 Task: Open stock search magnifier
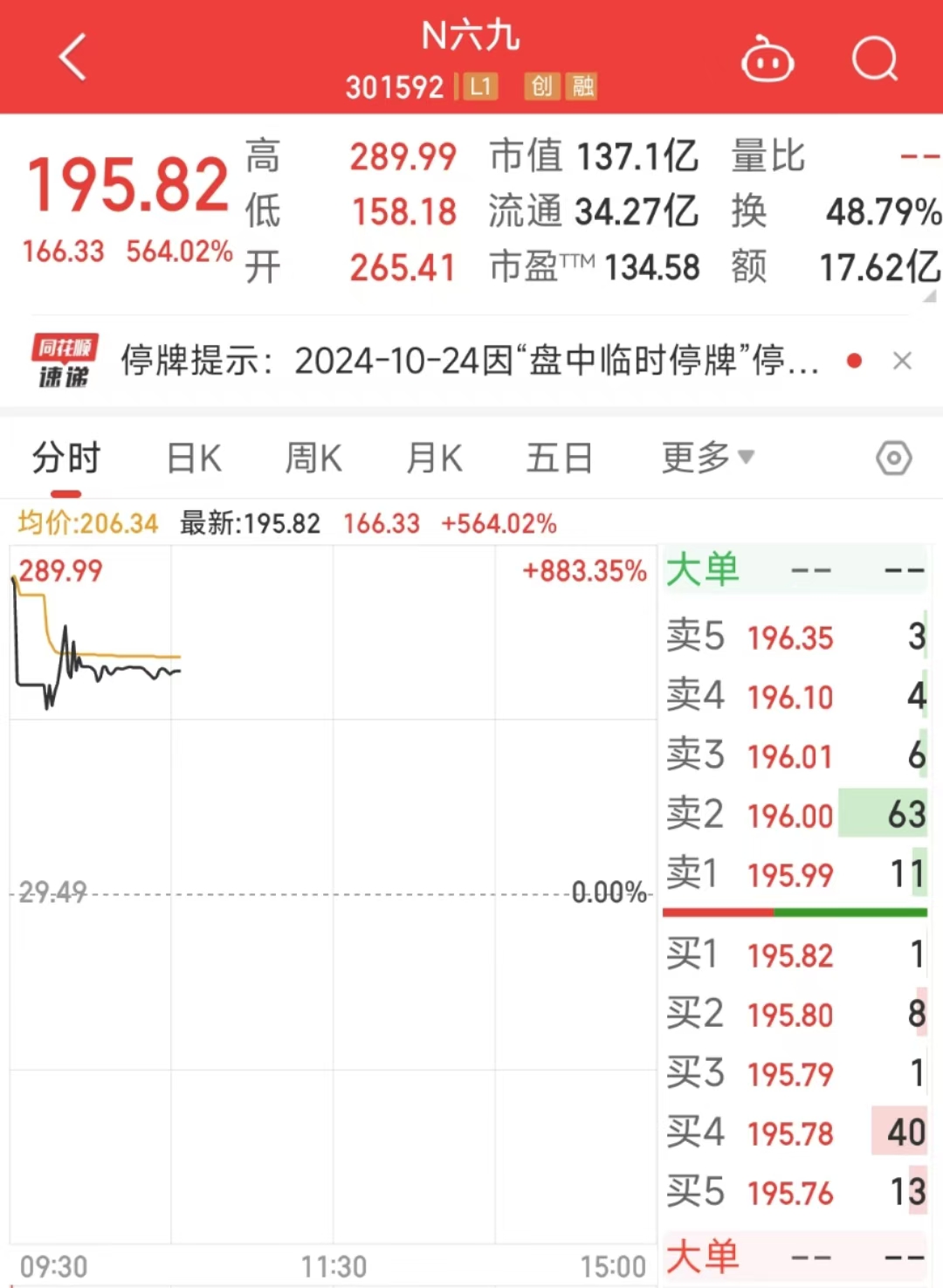click(x=874, y=59)
